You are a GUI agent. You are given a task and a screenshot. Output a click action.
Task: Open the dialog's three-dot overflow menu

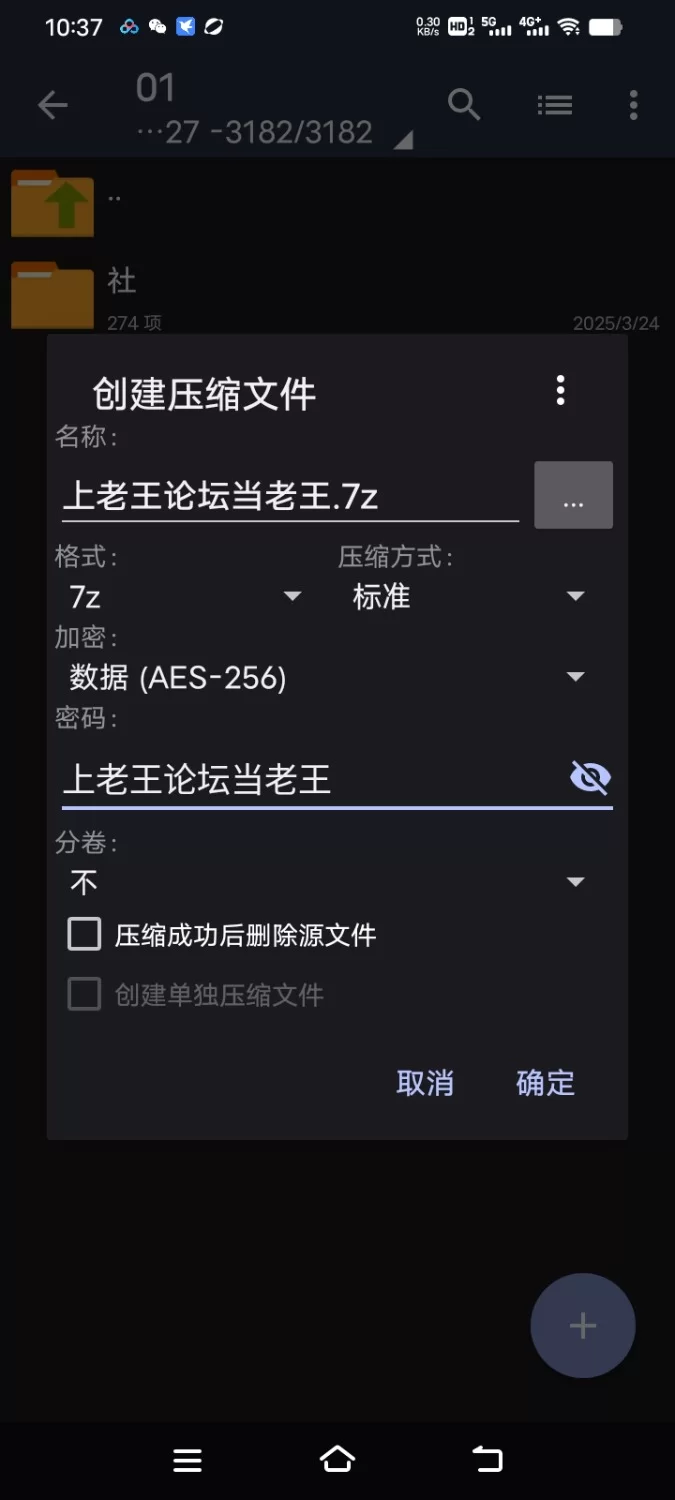click(x=561, y=390)
